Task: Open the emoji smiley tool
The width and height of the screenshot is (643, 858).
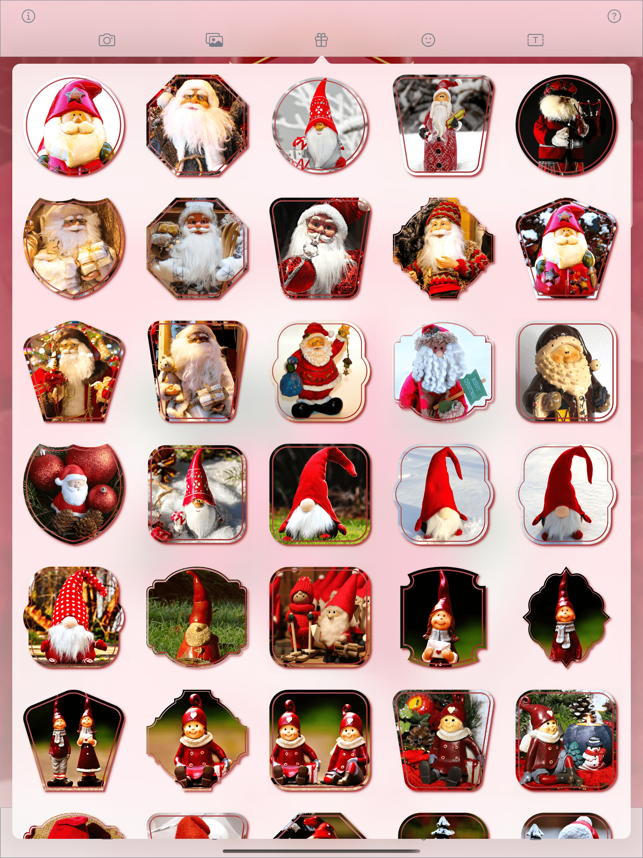Action: coord(428,40)
